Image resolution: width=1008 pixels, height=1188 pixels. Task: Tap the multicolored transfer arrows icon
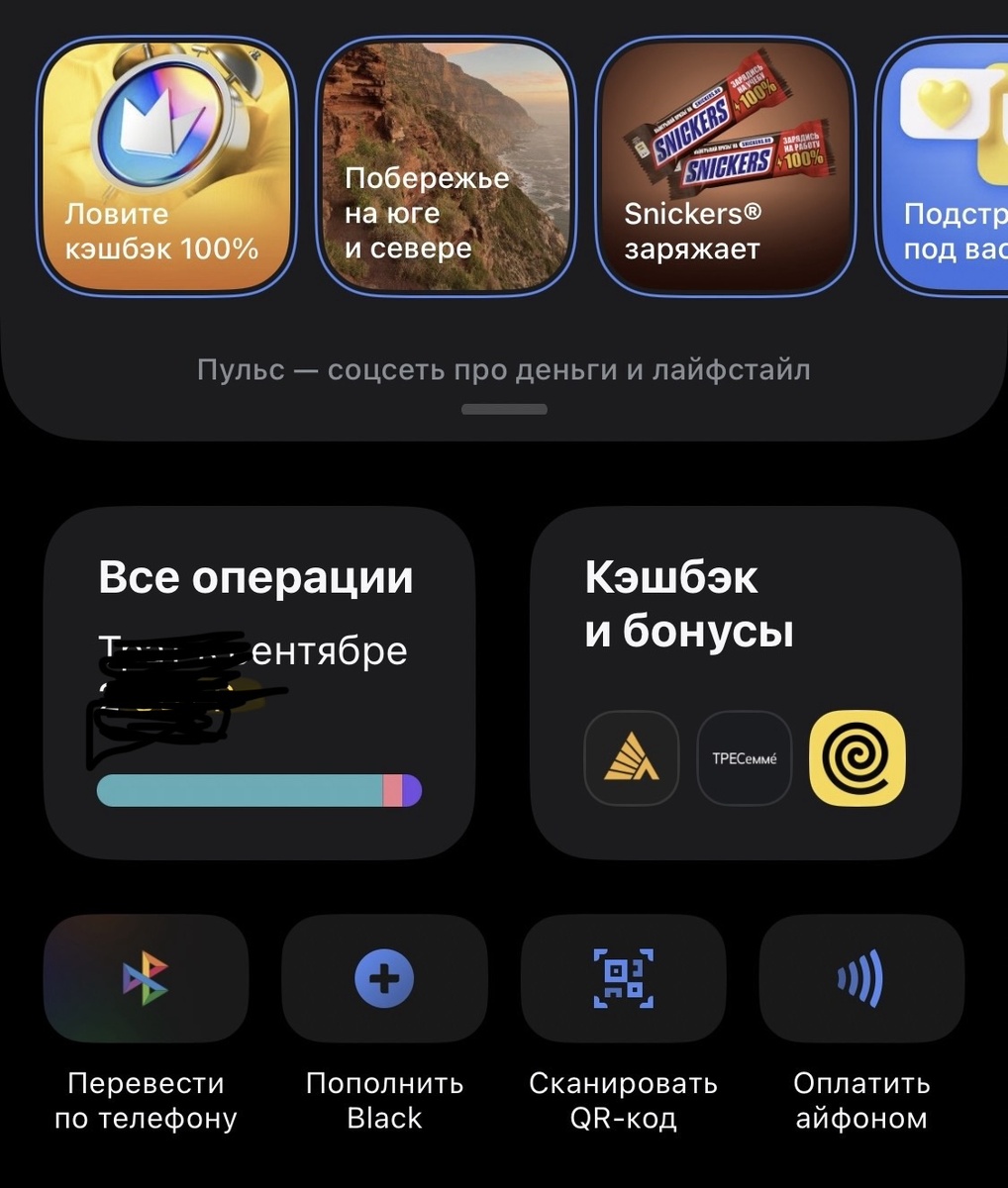[146, 978]
